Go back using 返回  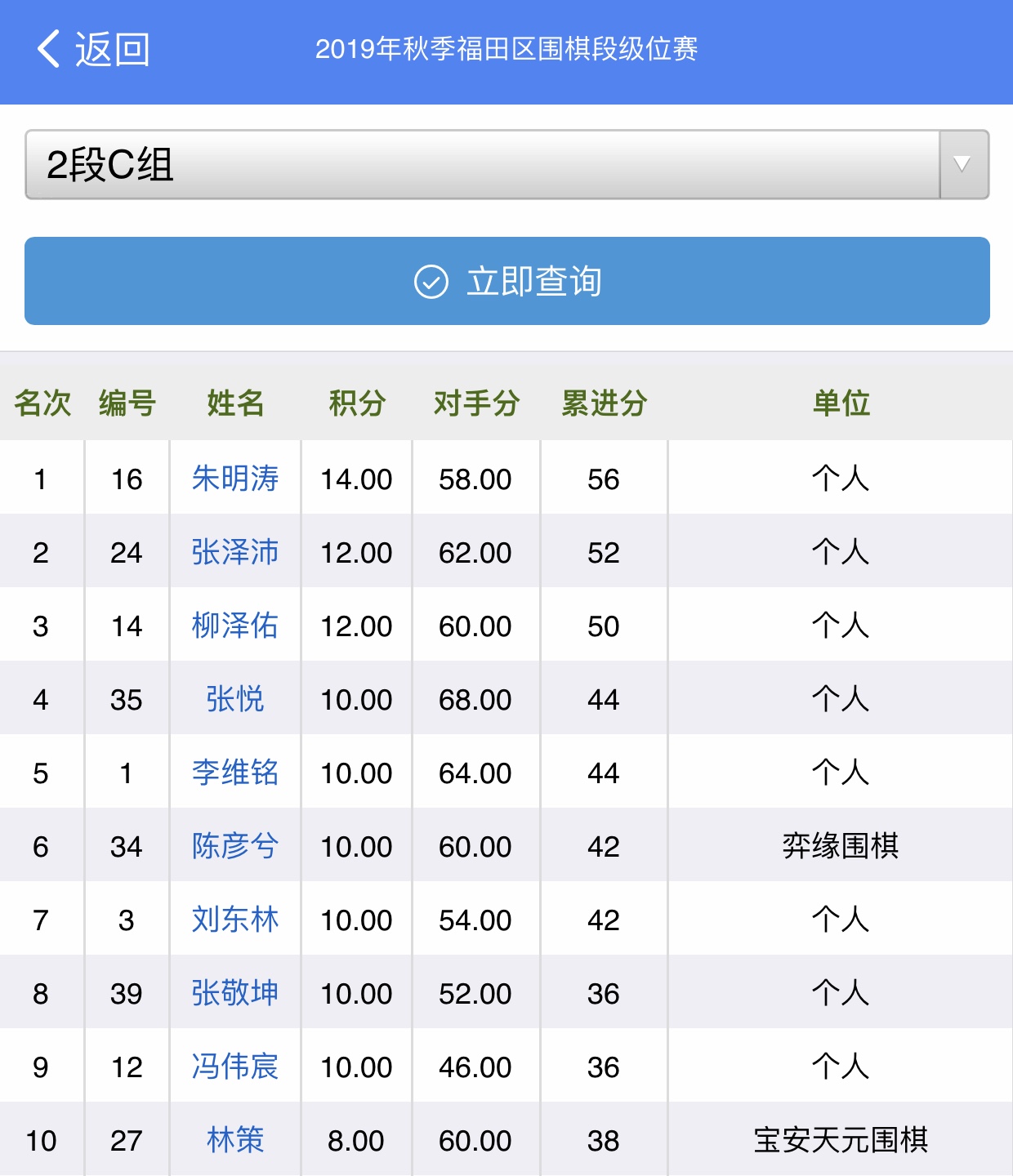point(93,50)
